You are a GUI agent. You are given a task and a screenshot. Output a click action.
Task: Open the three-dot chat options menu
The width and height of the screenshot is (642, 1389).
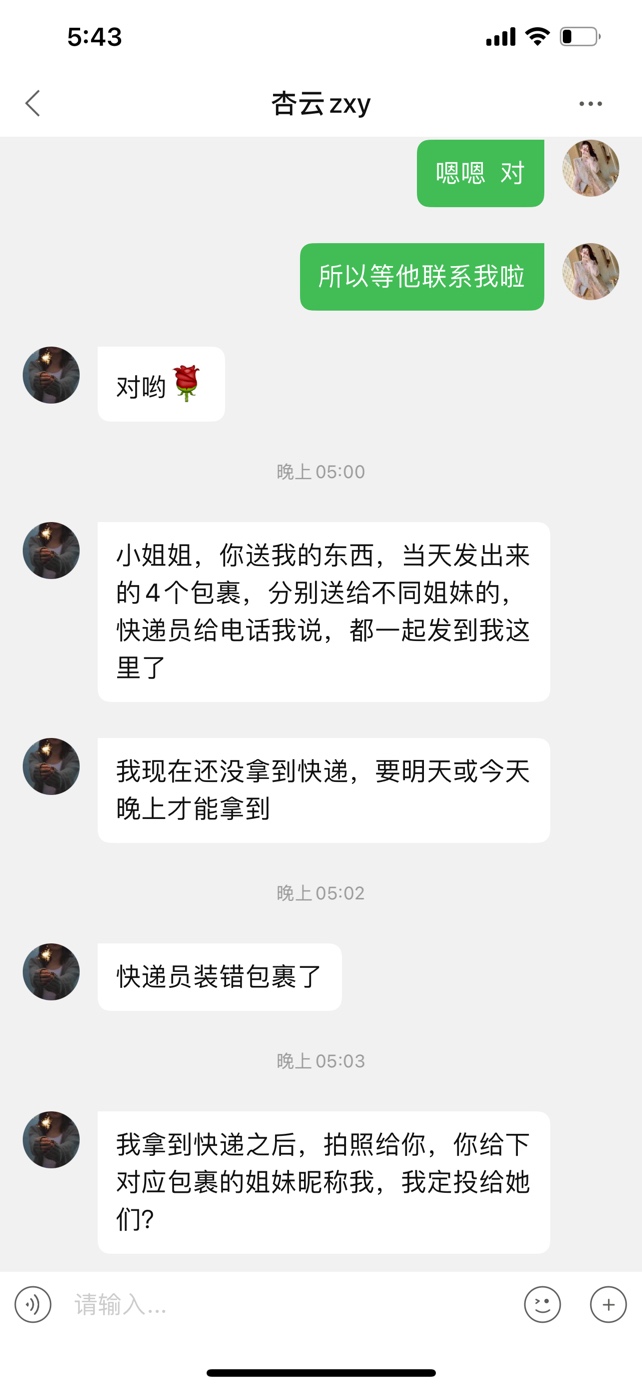tap(591, 103)
